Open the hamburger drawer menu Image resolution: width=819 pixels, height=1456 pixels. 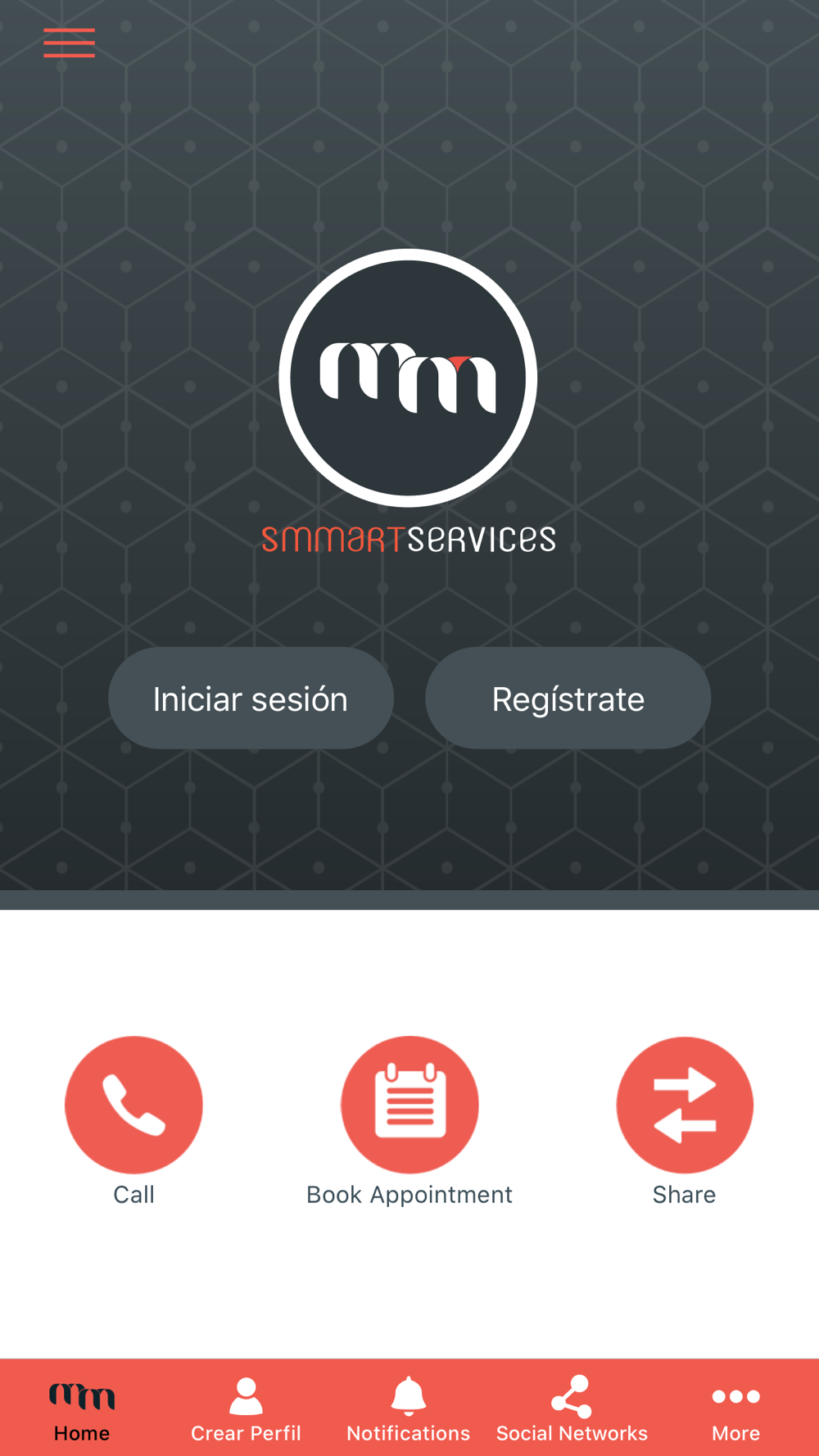point(69,43)
